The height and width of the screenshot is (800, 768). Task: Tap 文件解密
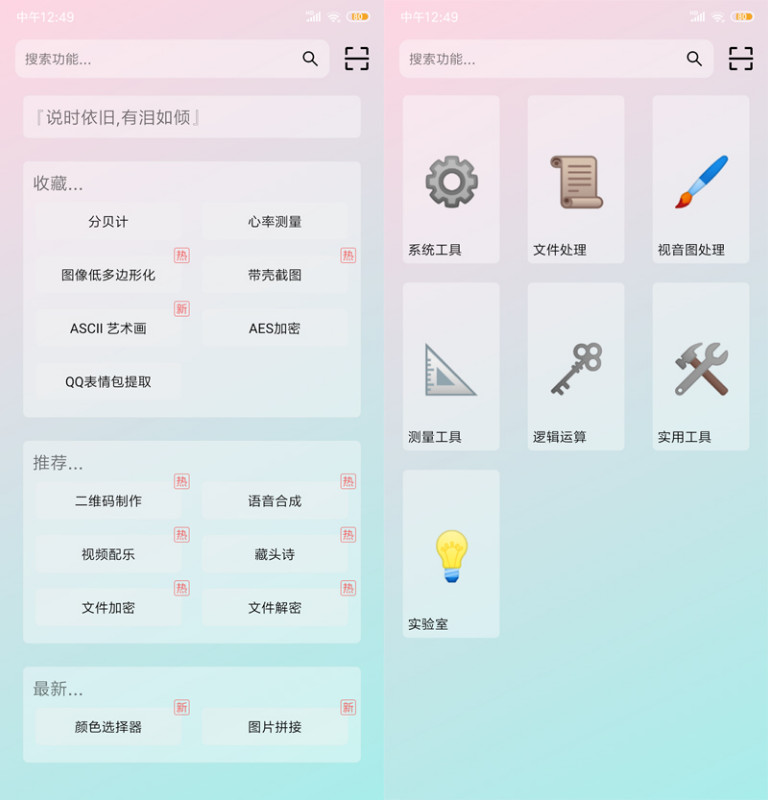pos(275,608)
